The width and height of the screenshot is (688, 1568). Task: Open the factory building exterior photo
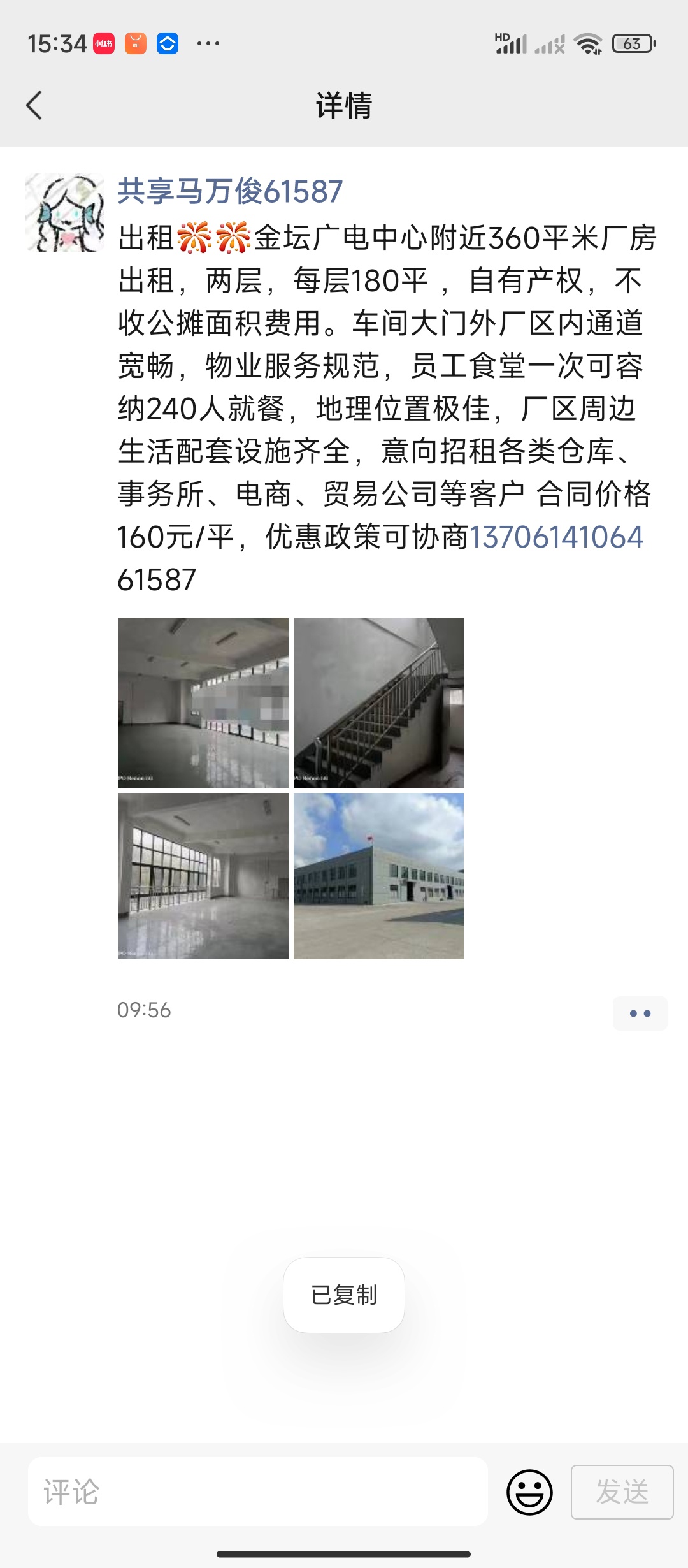coord(378,876)
